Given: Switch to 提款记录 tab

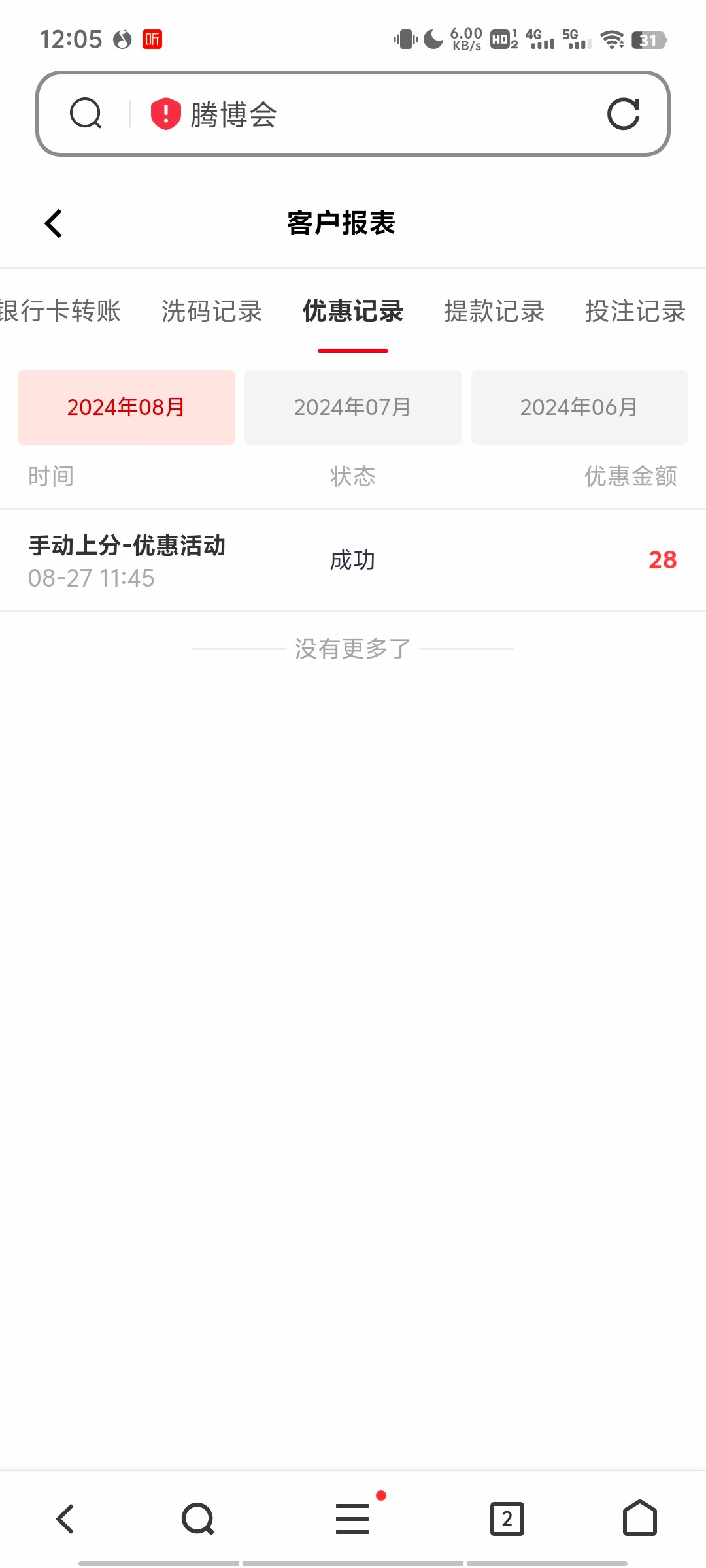Looking at the screenshot, I should tap(494, 311).
